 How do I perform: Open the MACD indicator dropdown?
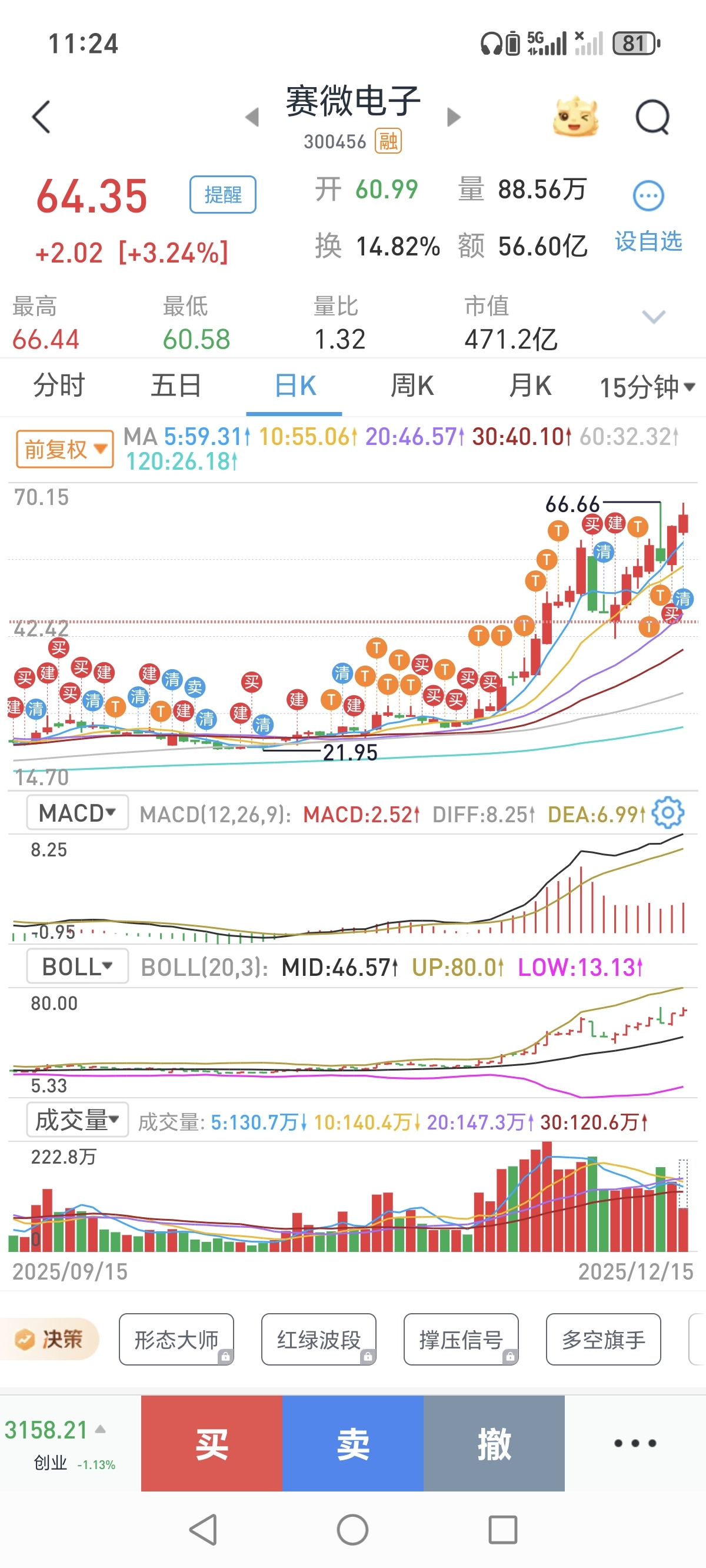click(x=77, y=813)
